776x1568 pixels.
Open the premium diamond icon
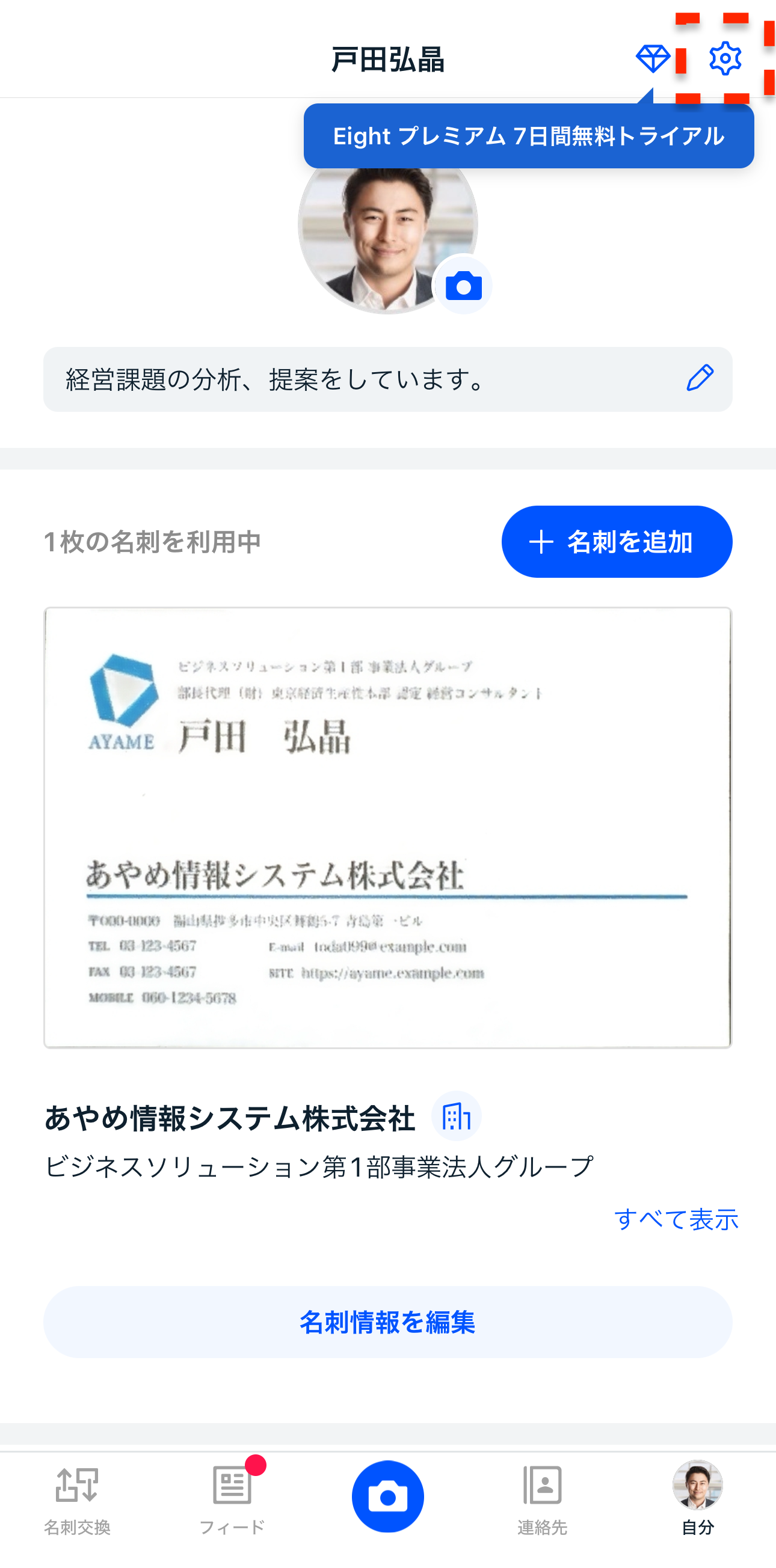tap(652, 58)
